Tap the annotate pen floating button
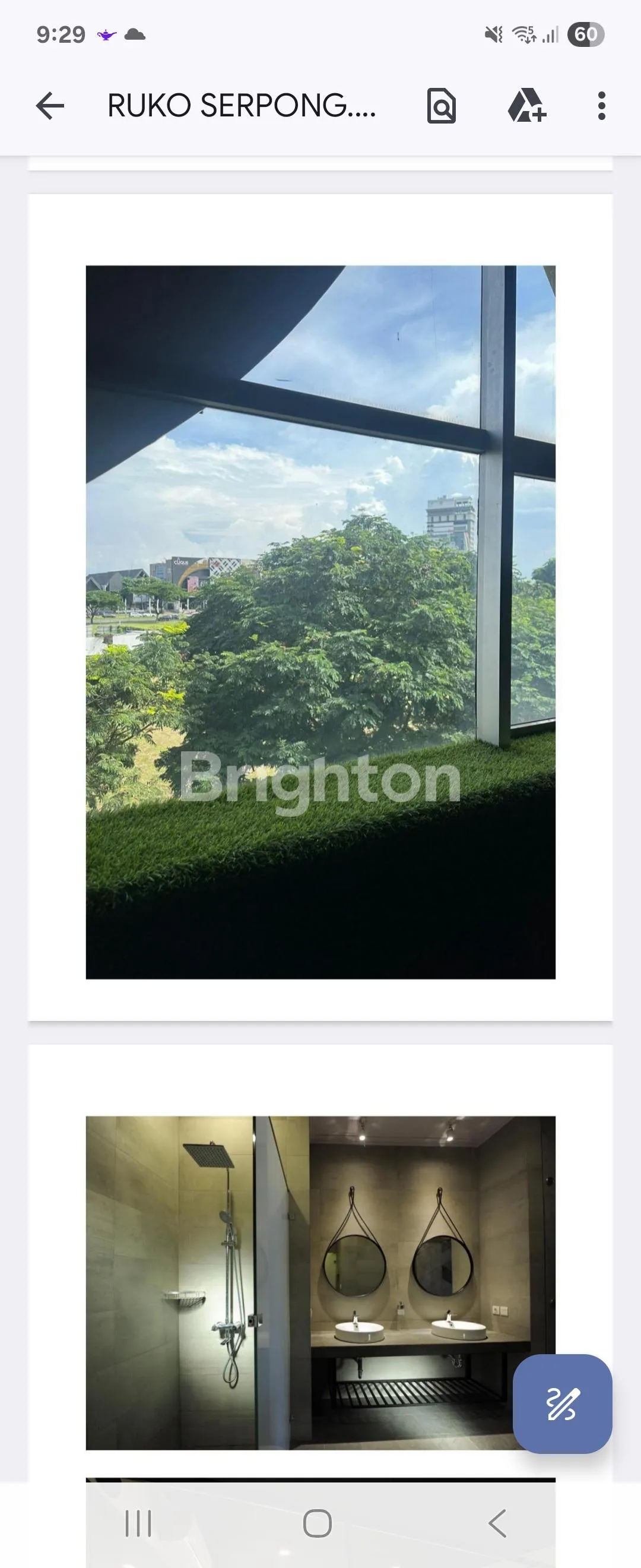 [x=562, y=1403]
